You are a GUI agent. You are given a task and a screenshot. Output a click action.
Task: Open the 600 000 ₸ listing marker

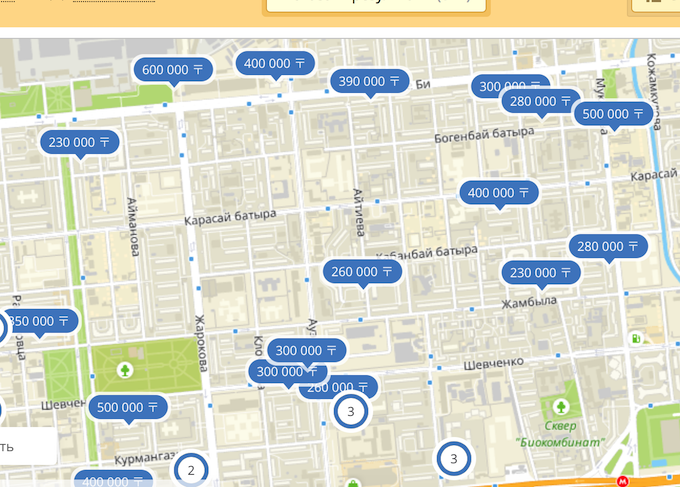pyautogui.click(x=172, y=69)
